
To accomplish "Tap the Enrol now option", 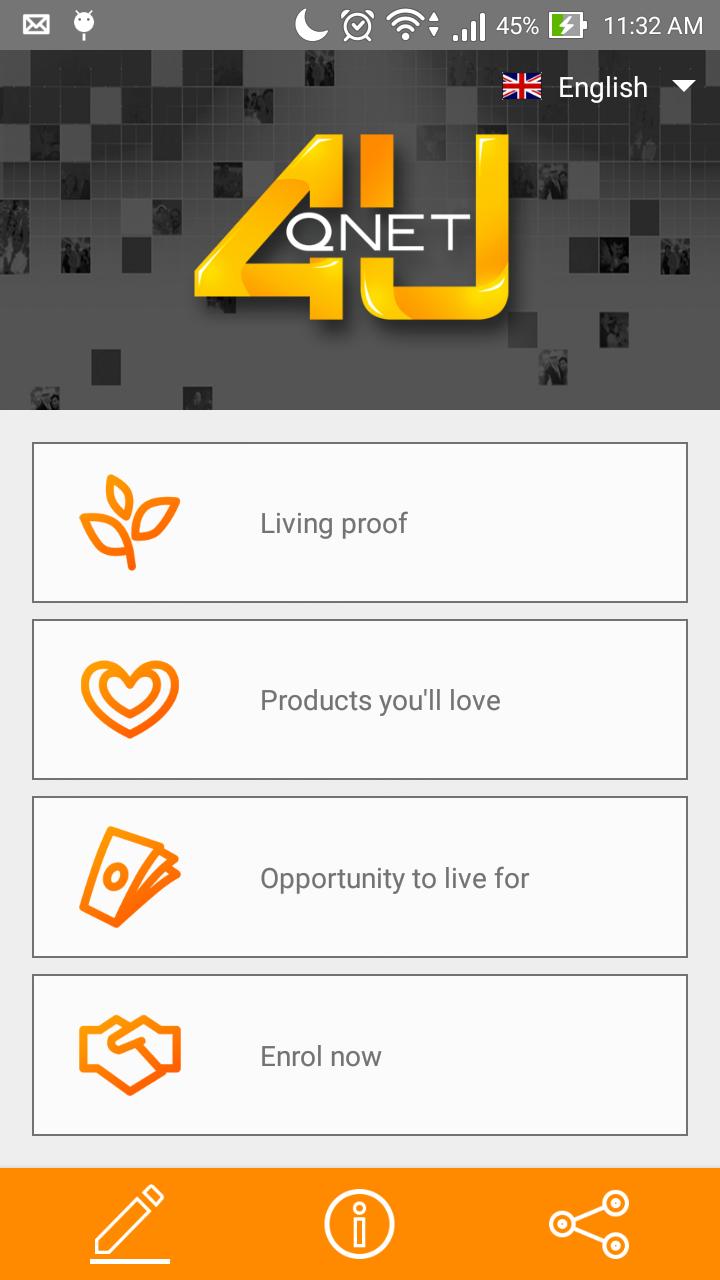I will (360, 1053).
